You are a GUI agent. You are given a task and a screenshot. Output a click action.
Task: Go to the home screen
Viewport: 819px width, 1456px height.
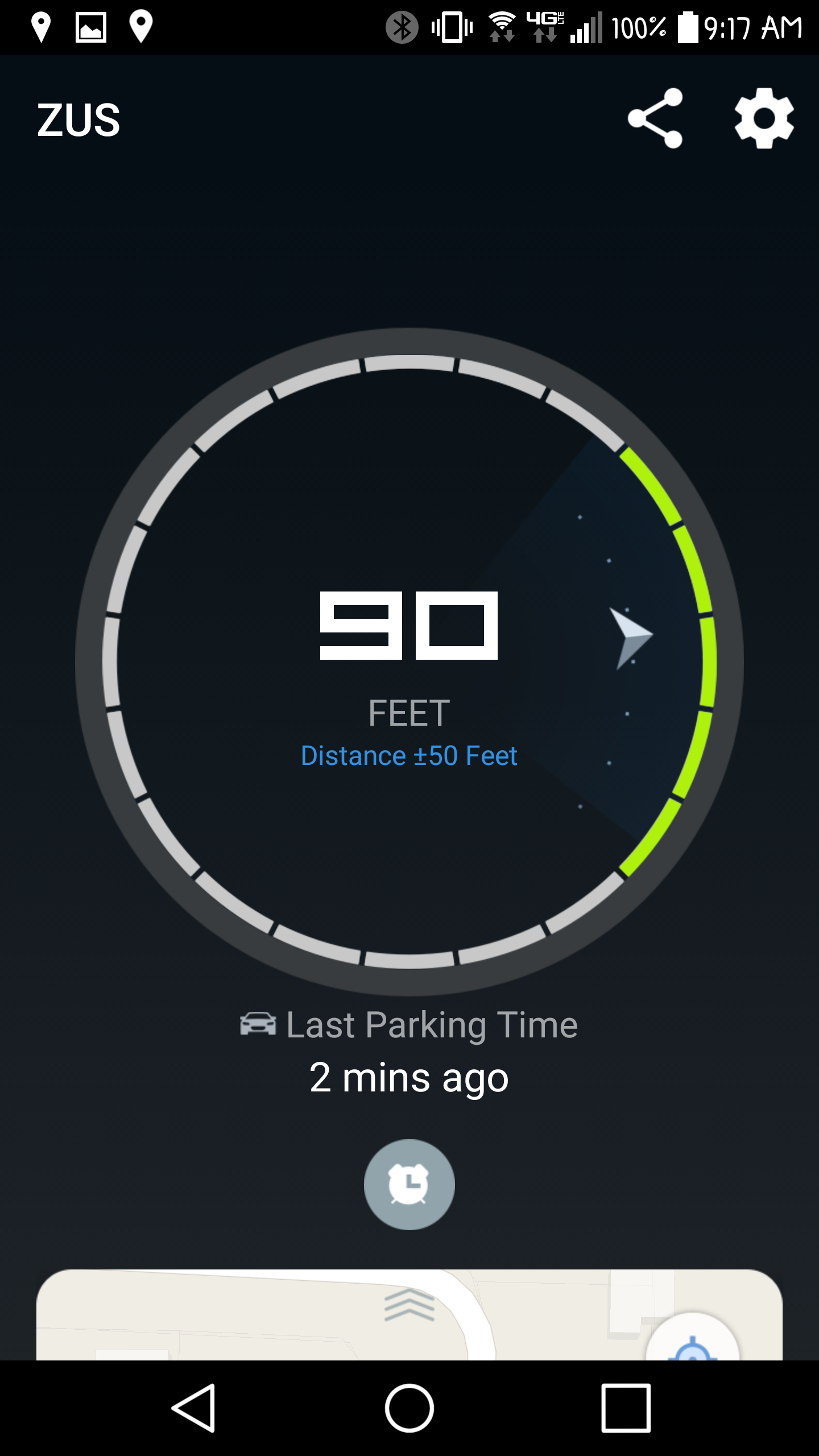[409, 1408]
